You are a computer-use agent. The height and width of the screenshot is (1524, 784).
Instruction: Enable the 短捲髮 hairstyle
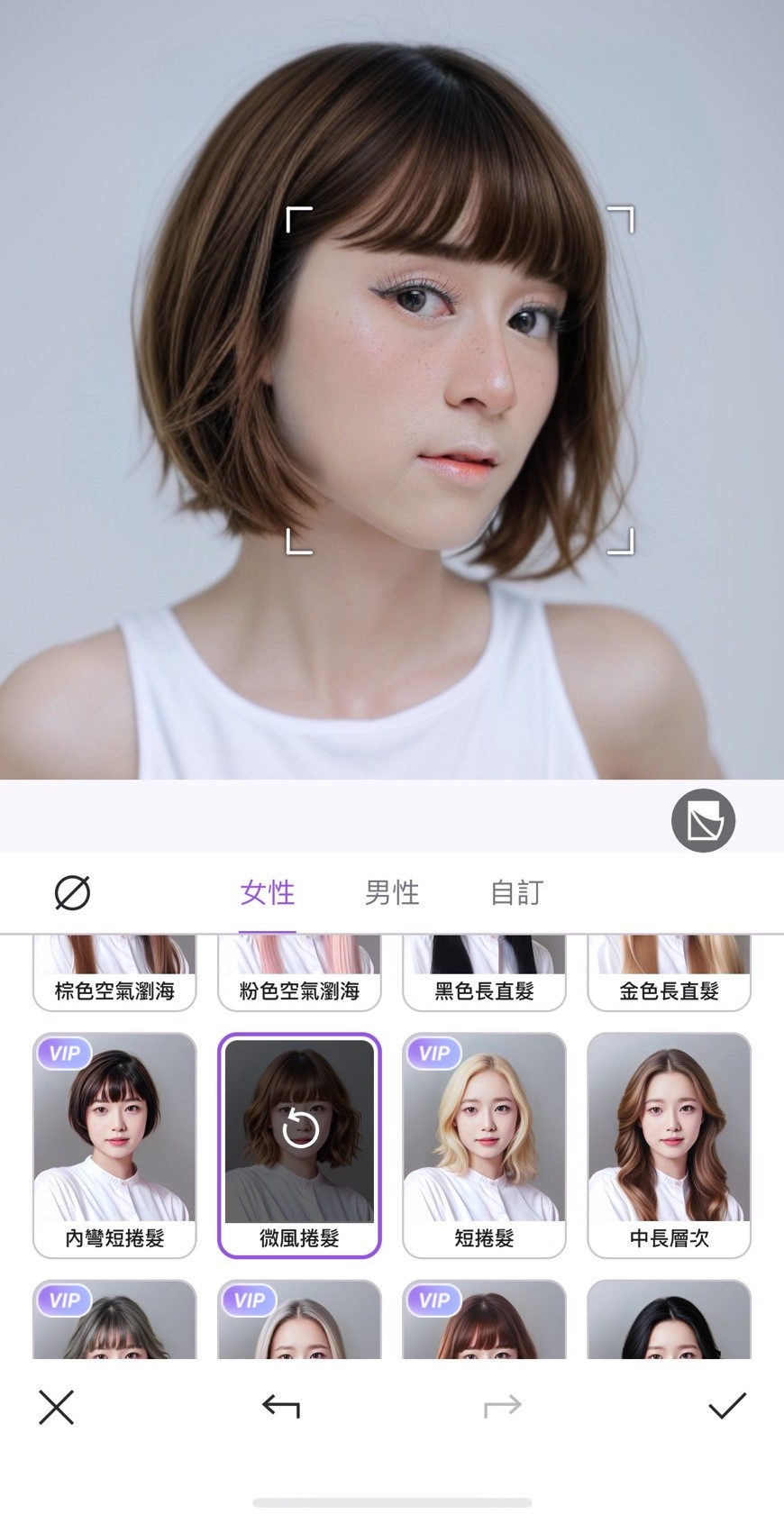pyautogui.click(x=484, y=1143)
